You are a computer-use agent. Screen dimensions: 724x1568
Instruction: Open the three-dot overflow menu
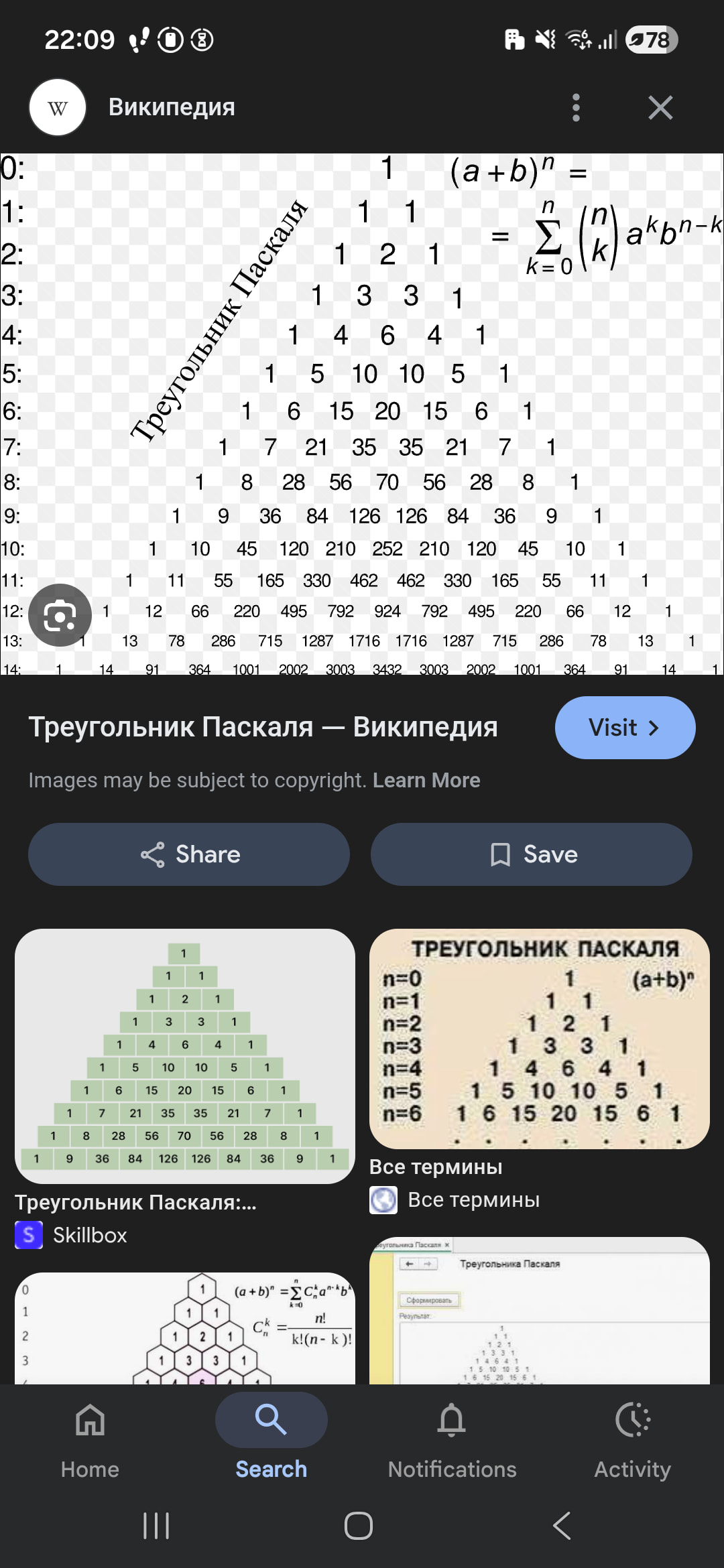(576, 107)
